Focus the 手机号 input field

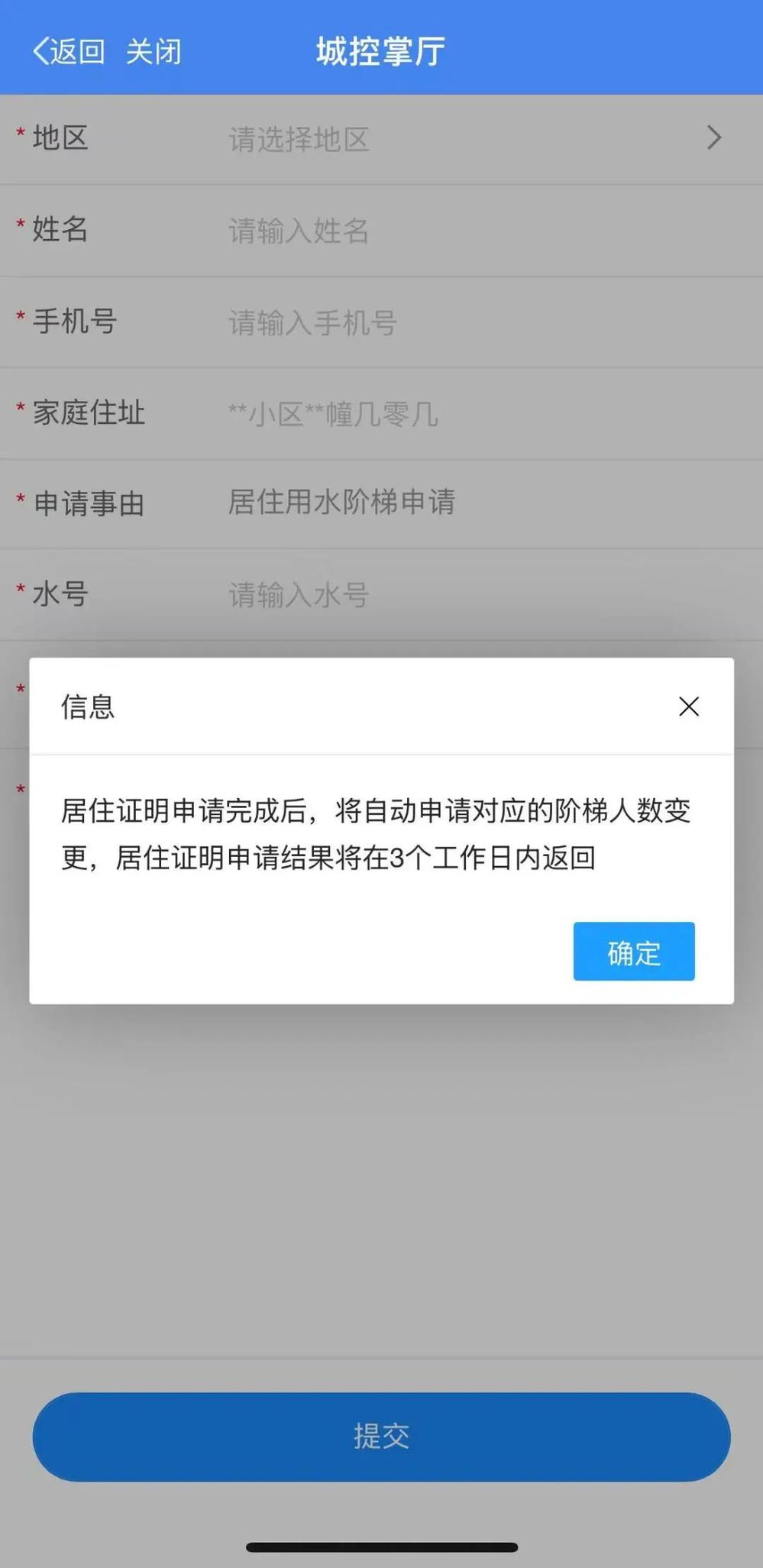(458, 322)
